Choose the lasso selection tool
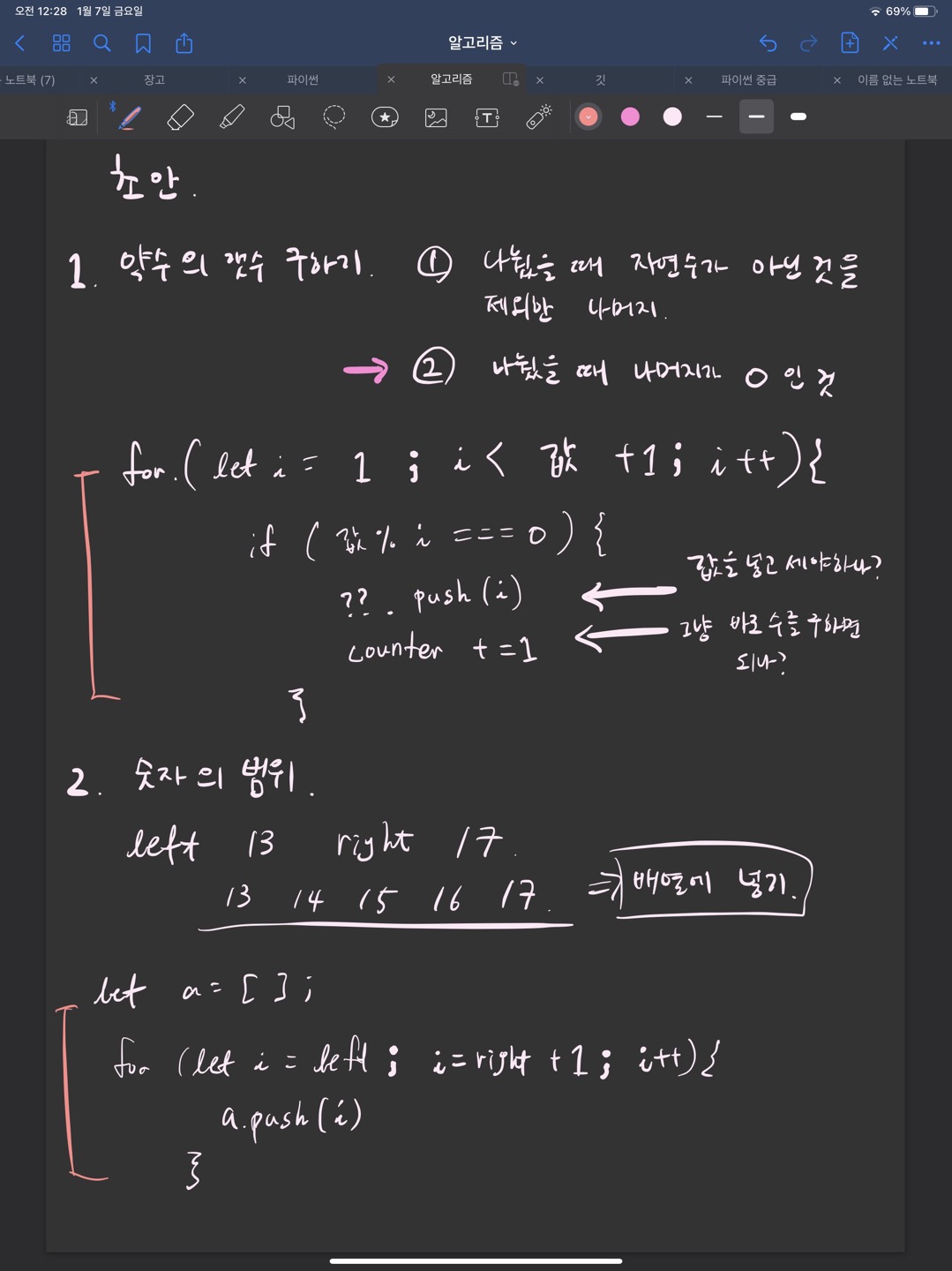The height and width of the screenshot is (1271, 952). coord(334,117)
